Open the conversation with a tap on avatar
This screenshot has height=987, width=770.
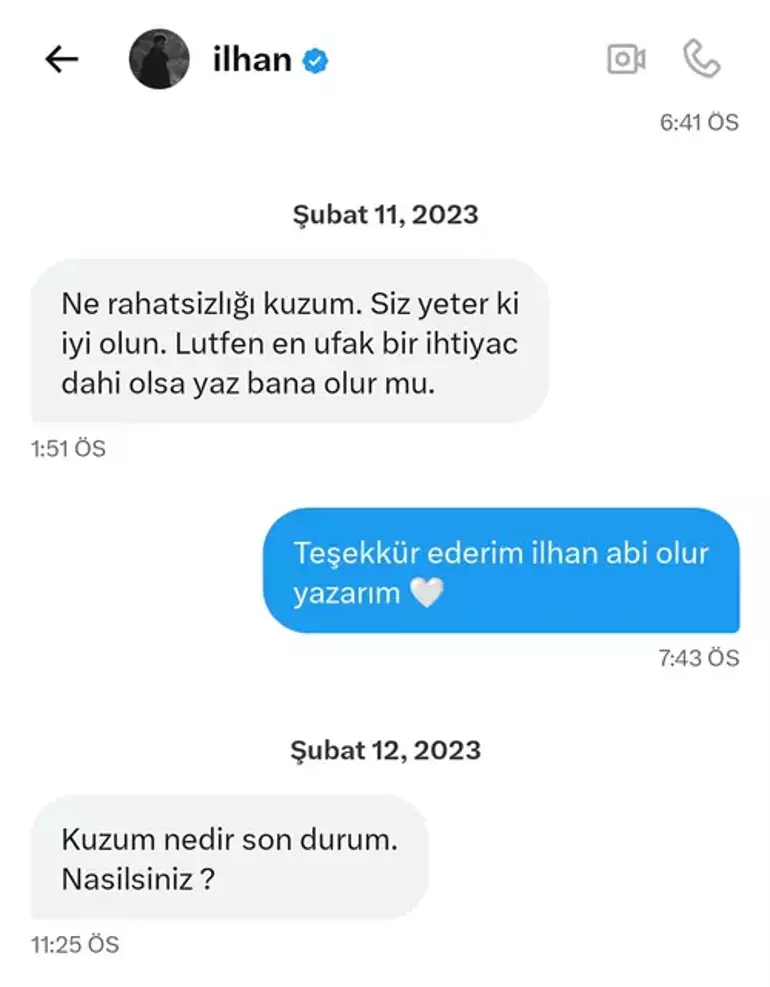pyautogui.click(x=160, y=58)
